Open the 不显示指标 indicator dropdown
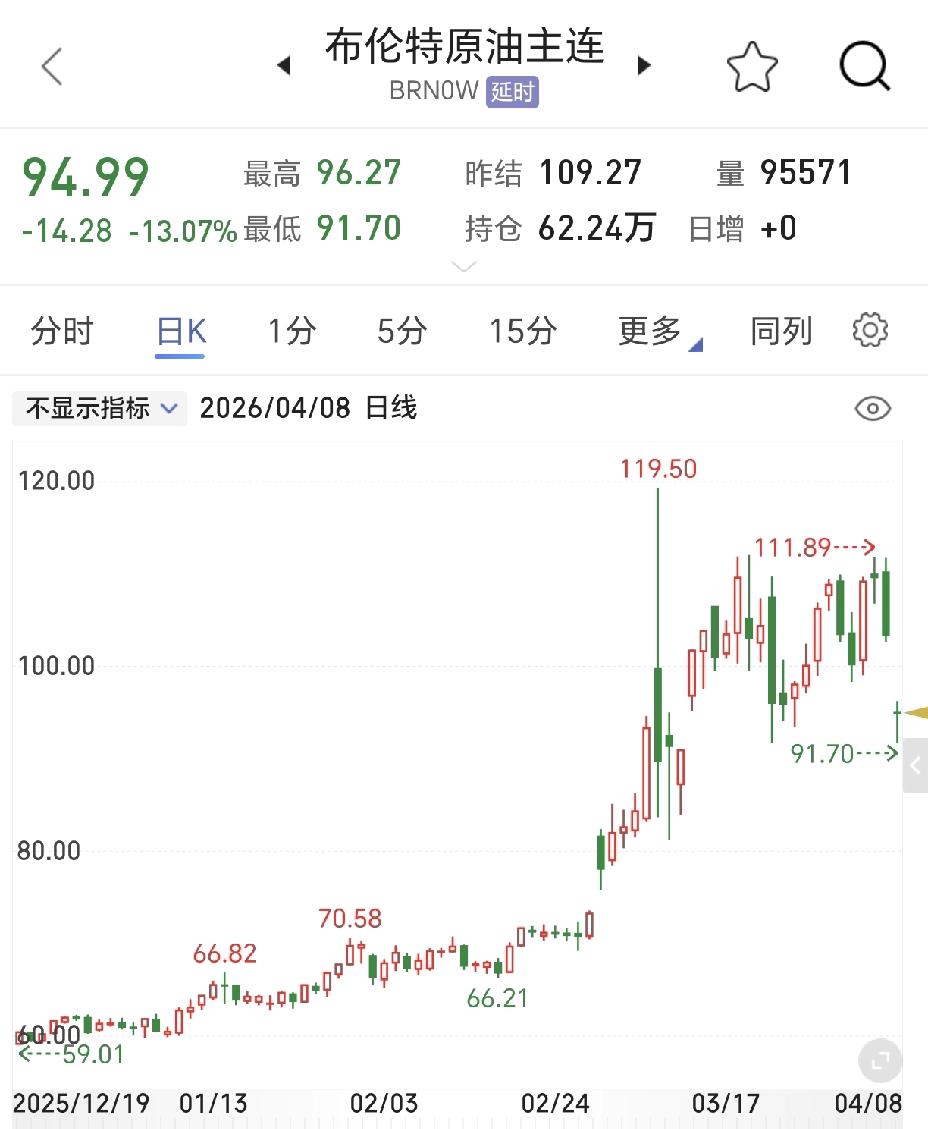Viewport: 928px width, 1129px height. point(97,408)
